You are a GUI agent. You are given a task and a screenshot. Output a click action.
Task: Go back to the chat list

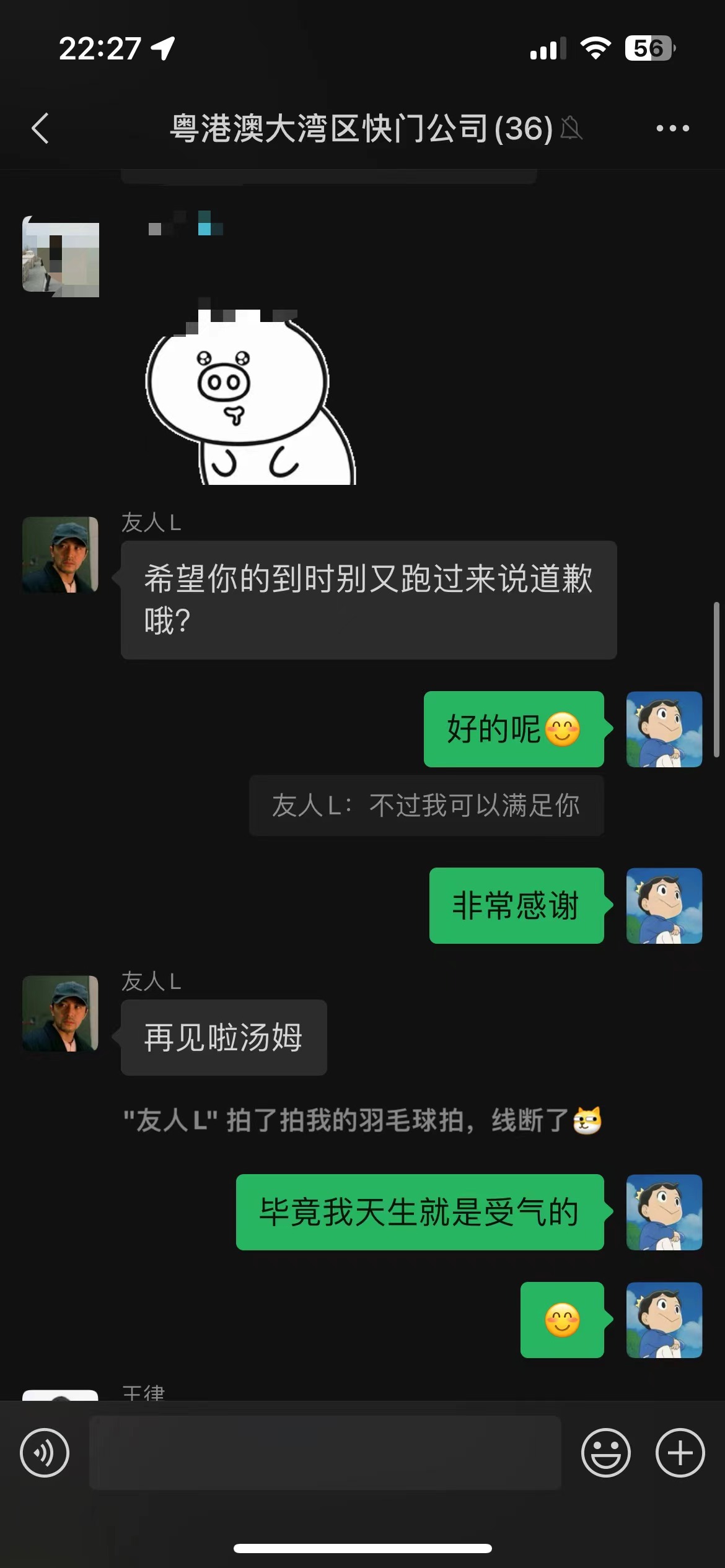[41, 129]
